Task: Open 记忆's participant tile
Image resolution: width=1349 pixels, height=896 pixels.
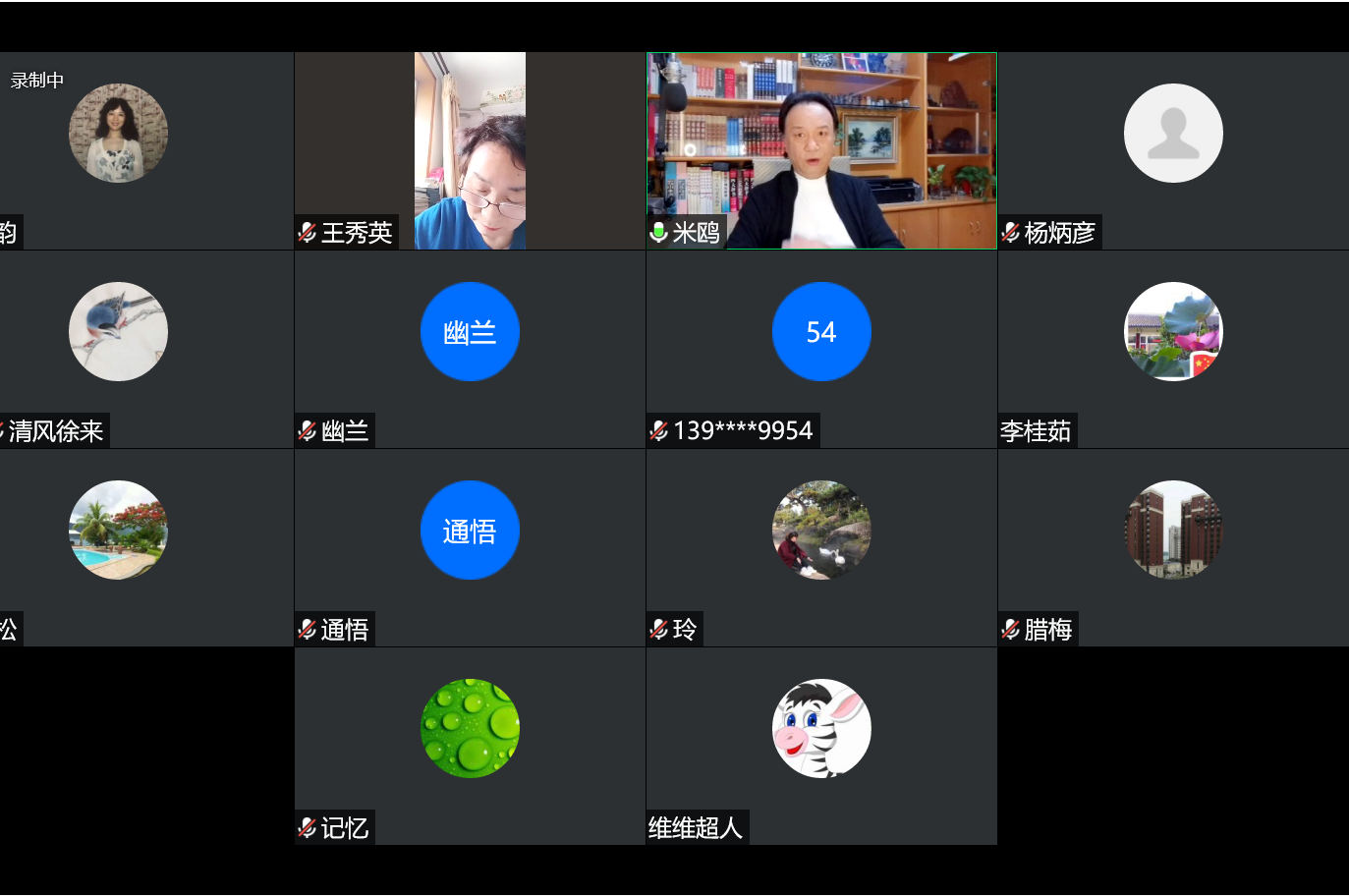Action: coord(470,746)
